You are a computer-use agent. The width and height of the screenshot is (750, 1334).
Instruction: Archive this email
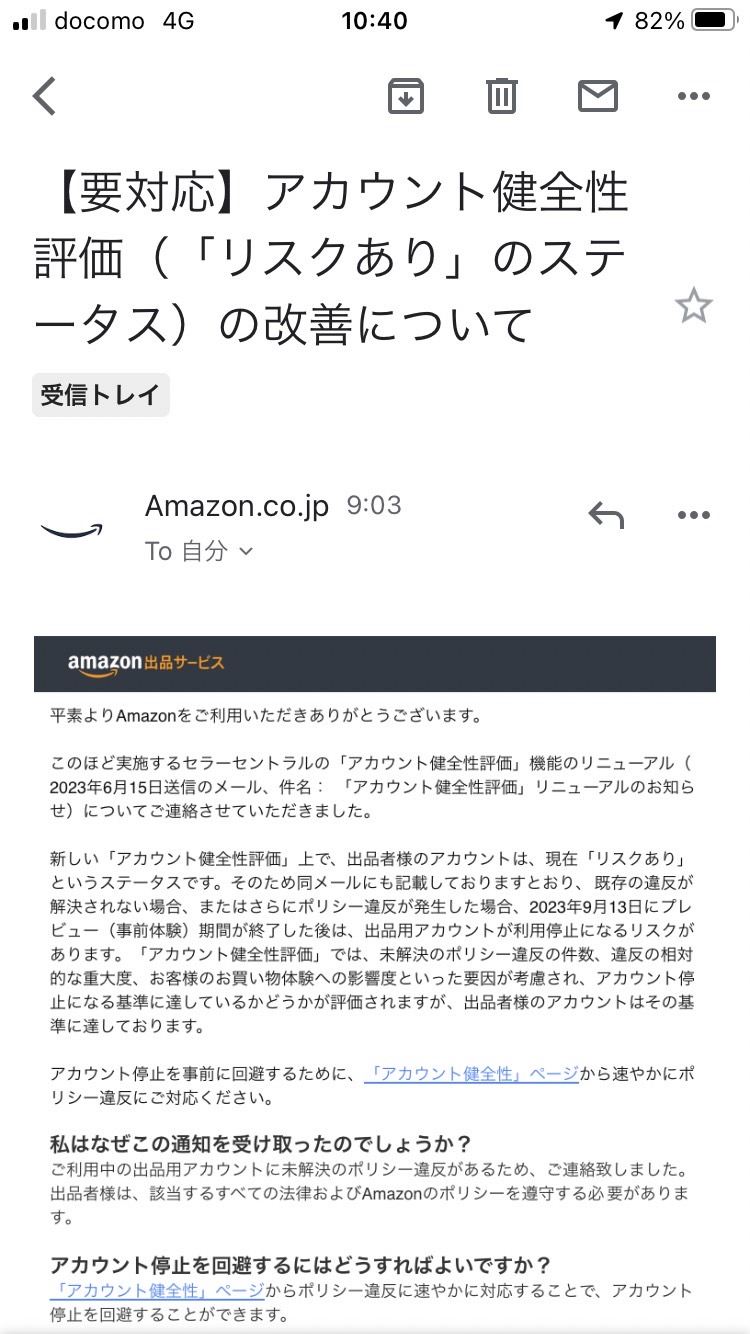click(x=406, y=96)
